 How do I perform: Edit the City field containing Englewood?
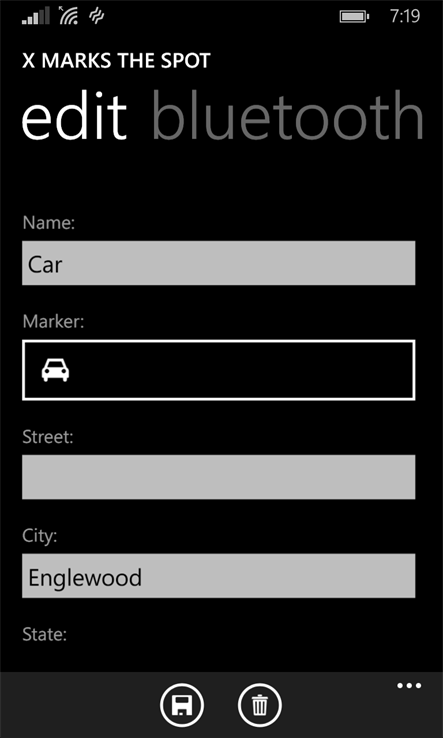coord(218,576)
